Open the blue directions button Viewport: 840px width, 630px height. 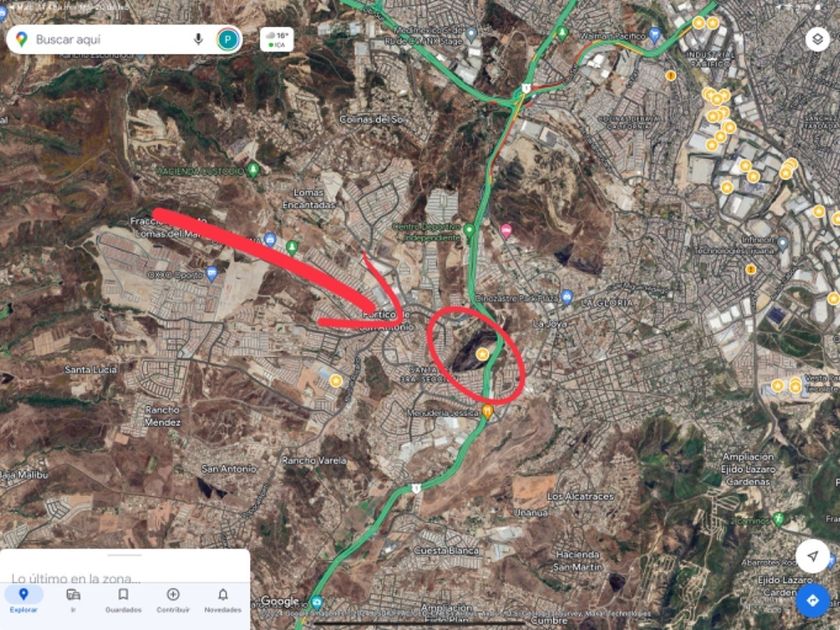[812, 600]
